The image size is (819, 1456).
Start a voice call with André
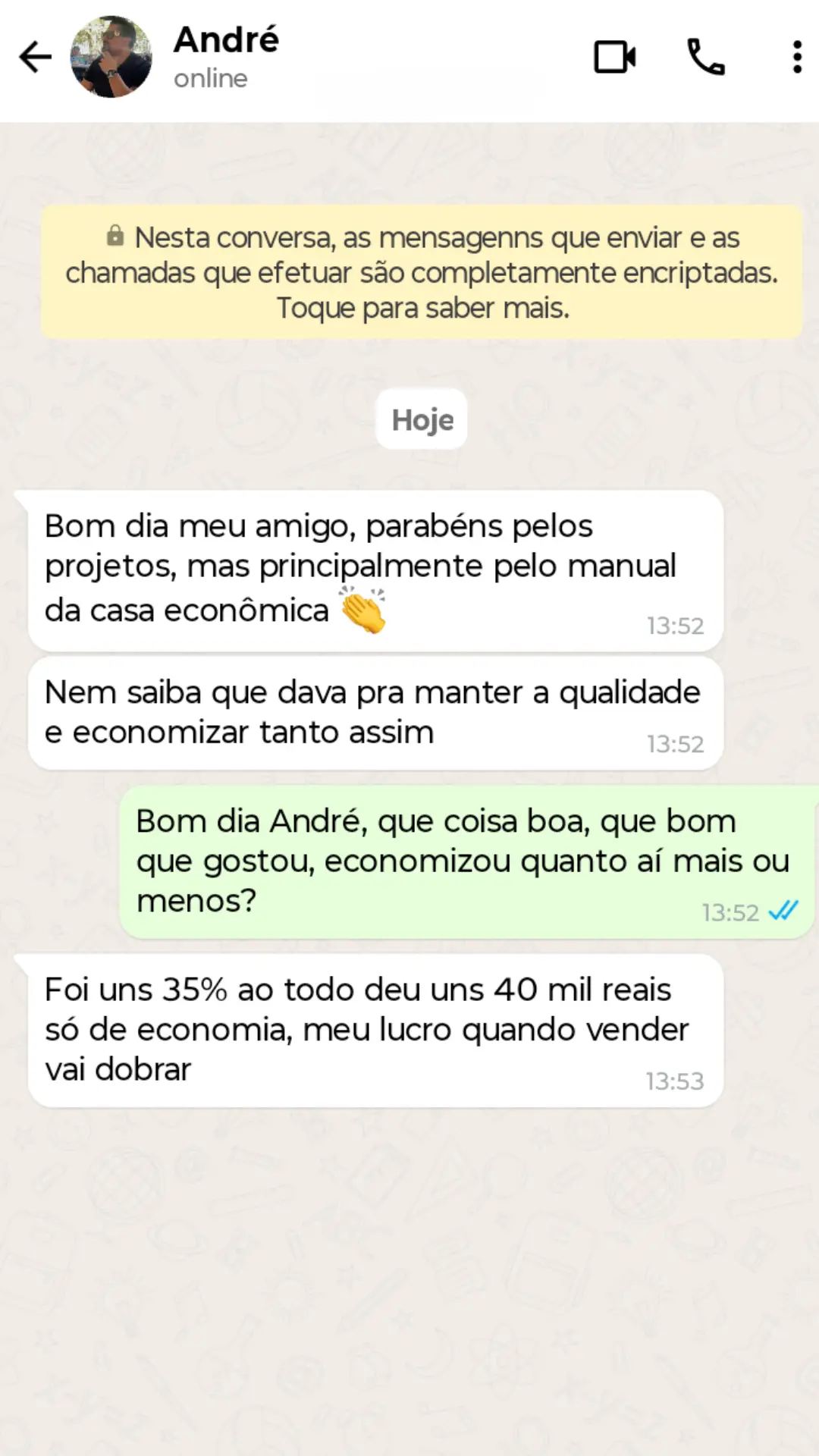pos(705,58)
